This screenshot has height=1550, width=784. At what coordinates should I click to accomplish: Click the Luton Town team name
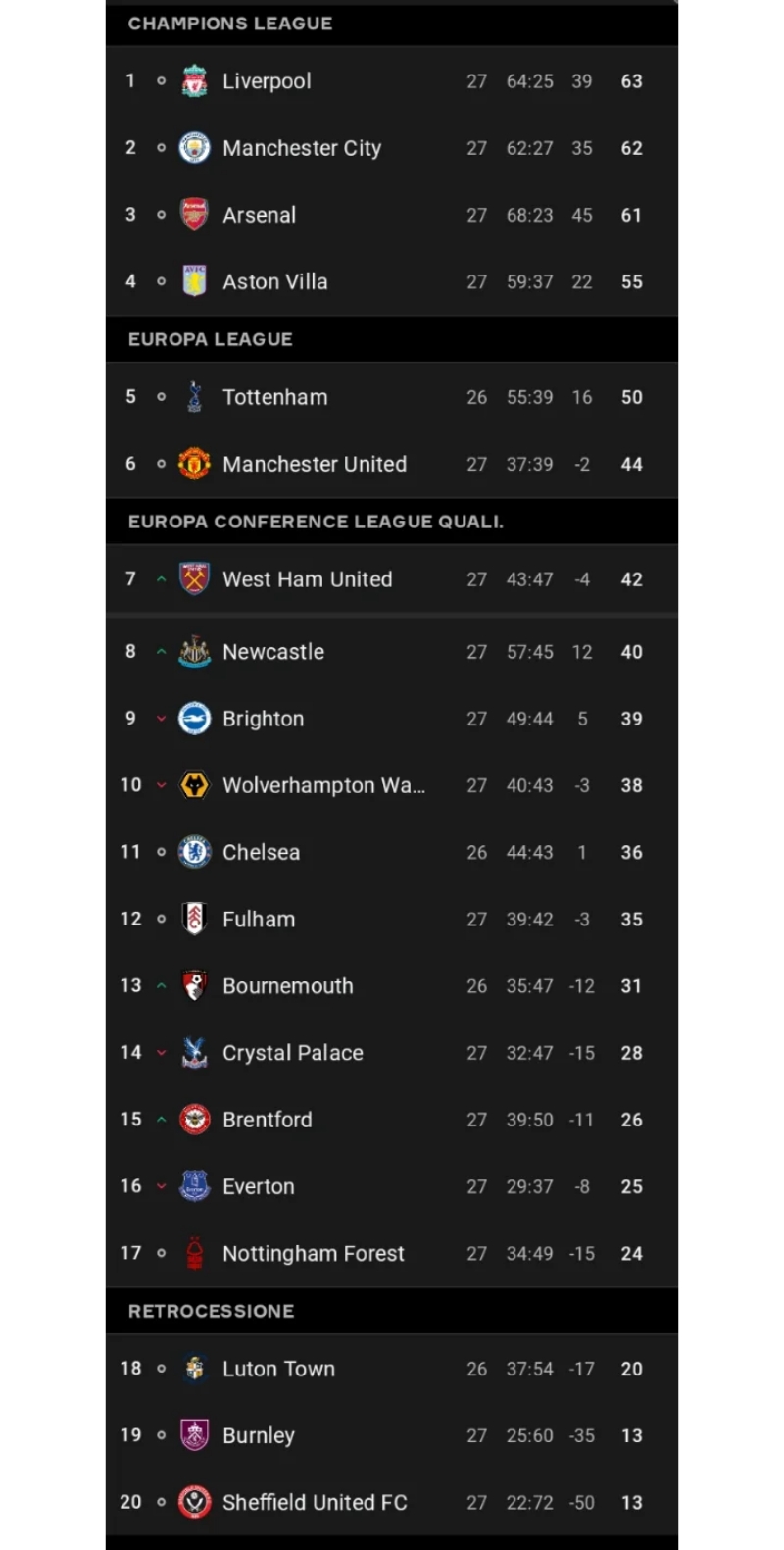point(278,1369)
